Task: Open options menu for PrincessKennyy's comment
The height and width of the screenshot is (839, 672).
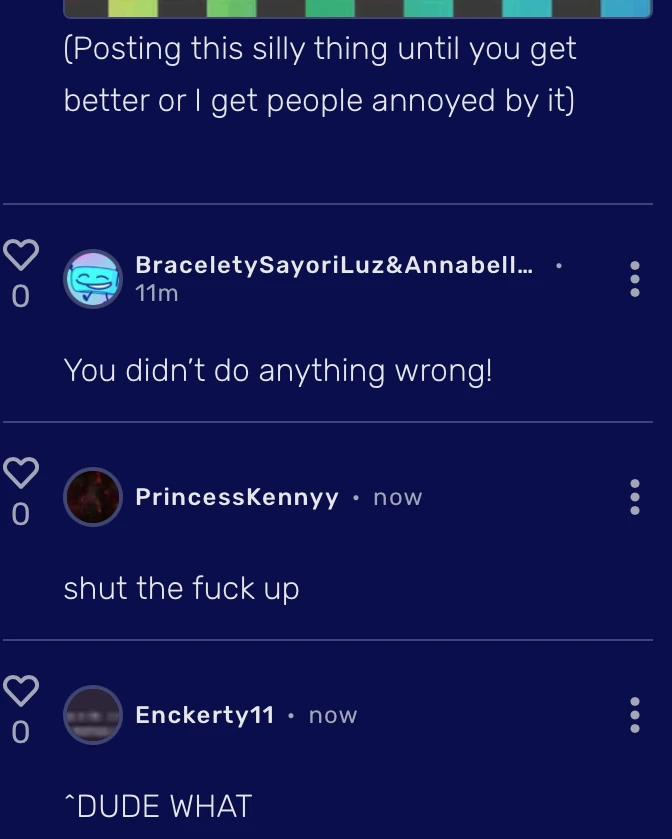Action: pyautogui.click(x=634, y=497)
